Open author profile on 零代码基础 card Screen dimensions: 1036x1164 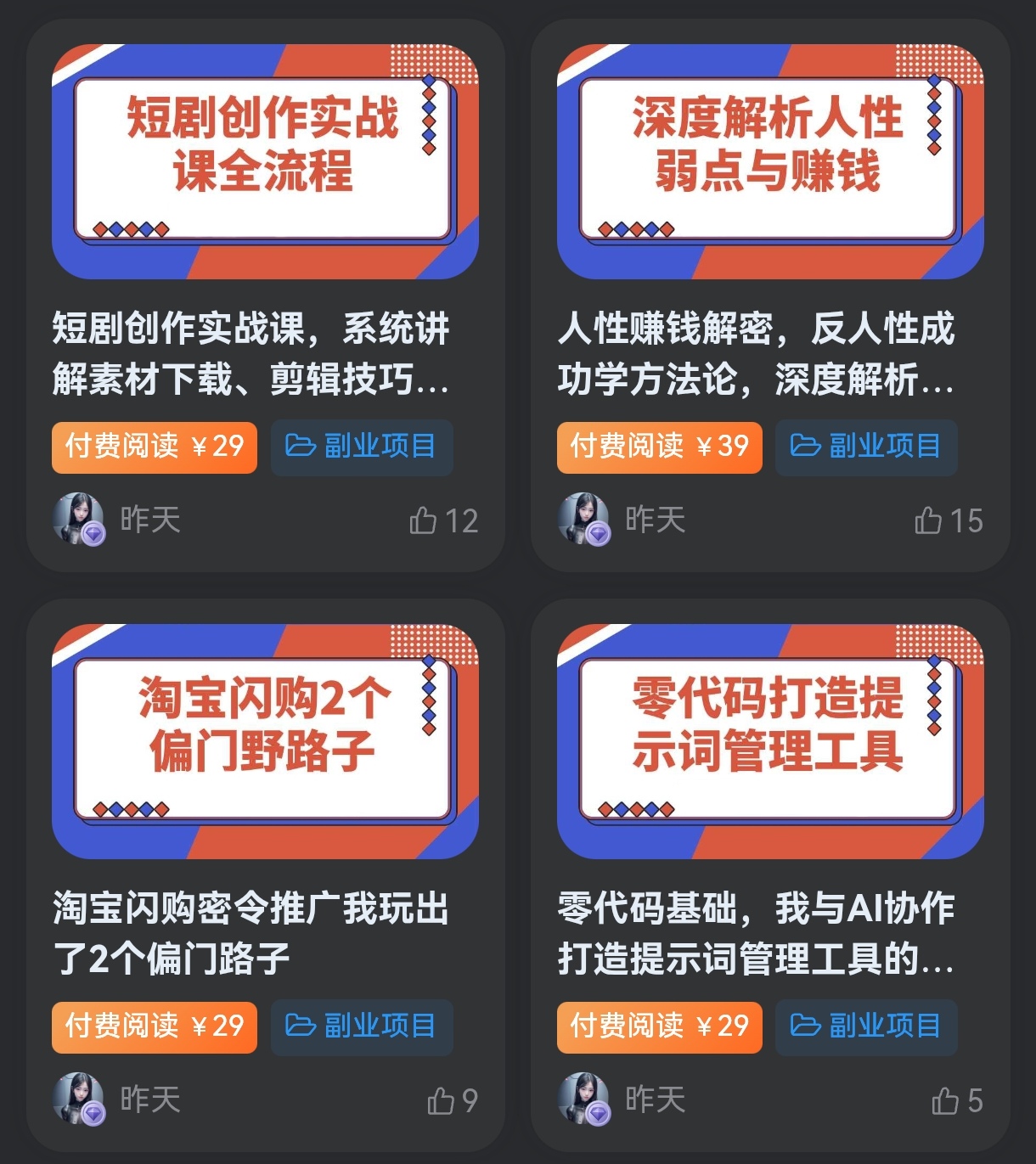click(x=583, y=1099)
